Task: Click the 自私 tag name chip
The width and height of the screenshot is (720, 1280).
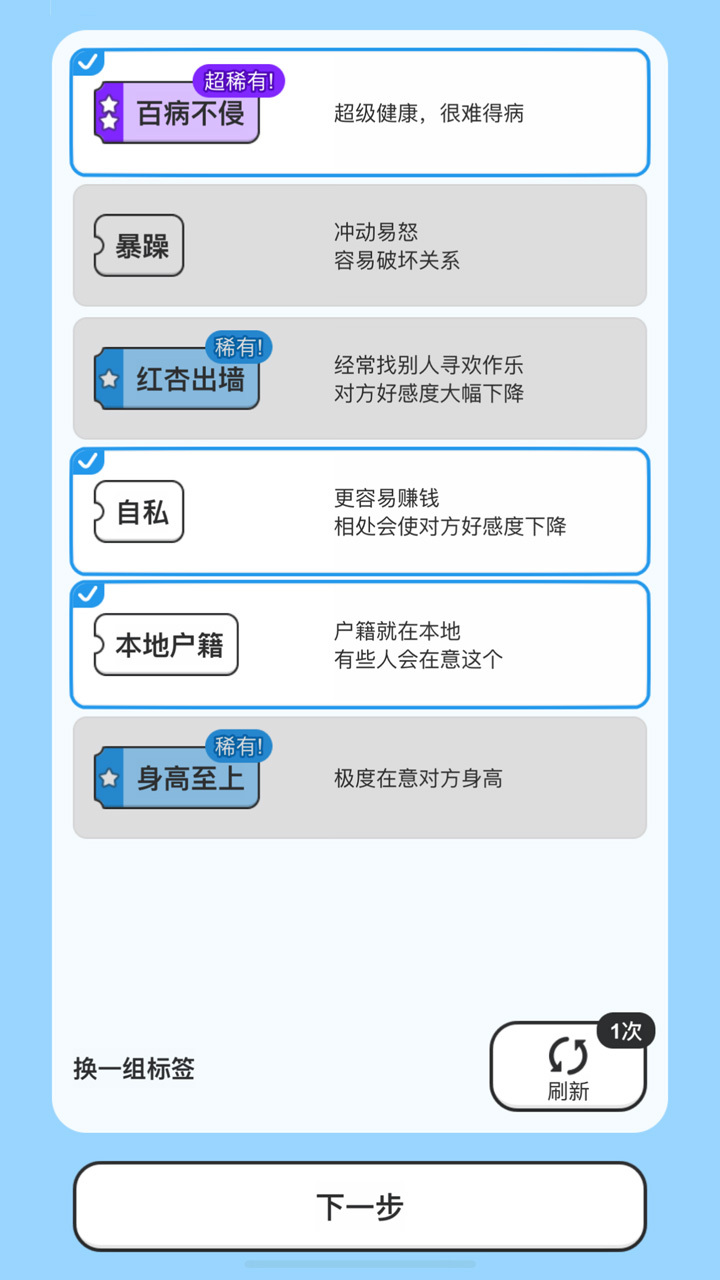Action: (x=139, y=511)
